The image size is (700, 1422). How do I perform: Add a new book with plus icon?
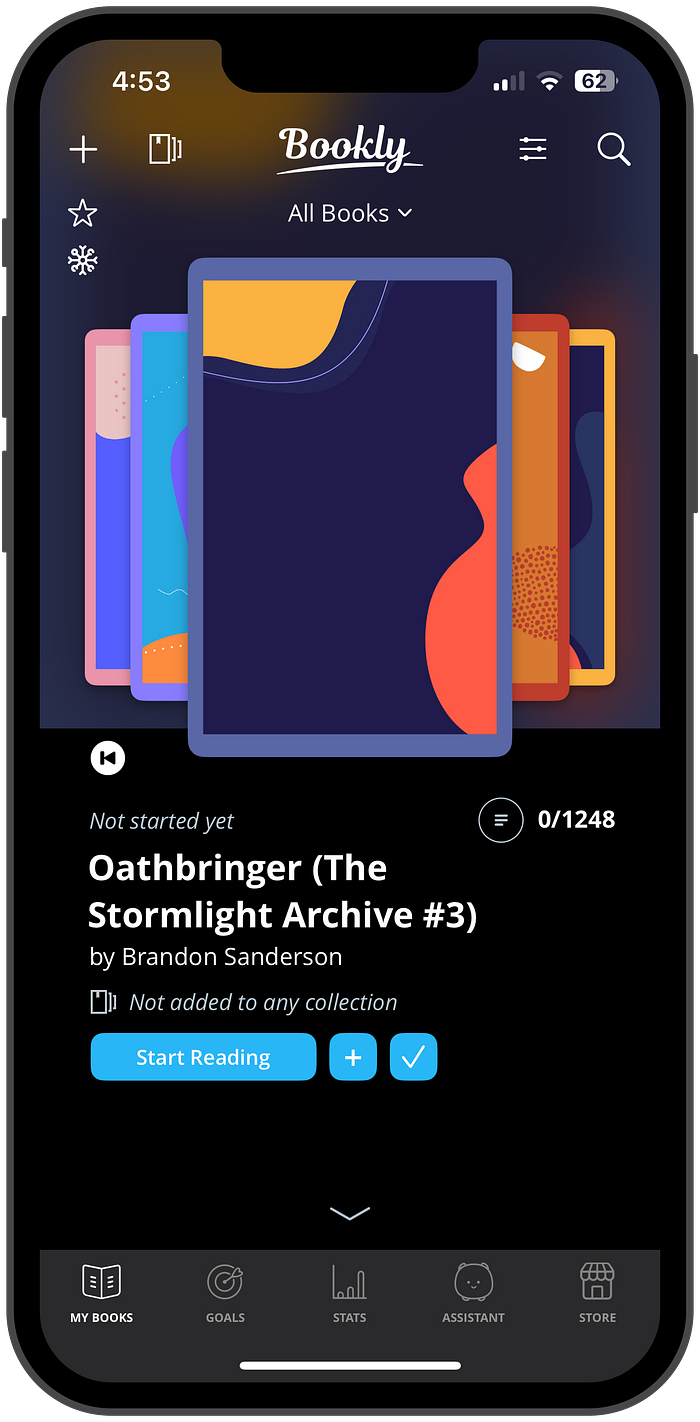83,150
